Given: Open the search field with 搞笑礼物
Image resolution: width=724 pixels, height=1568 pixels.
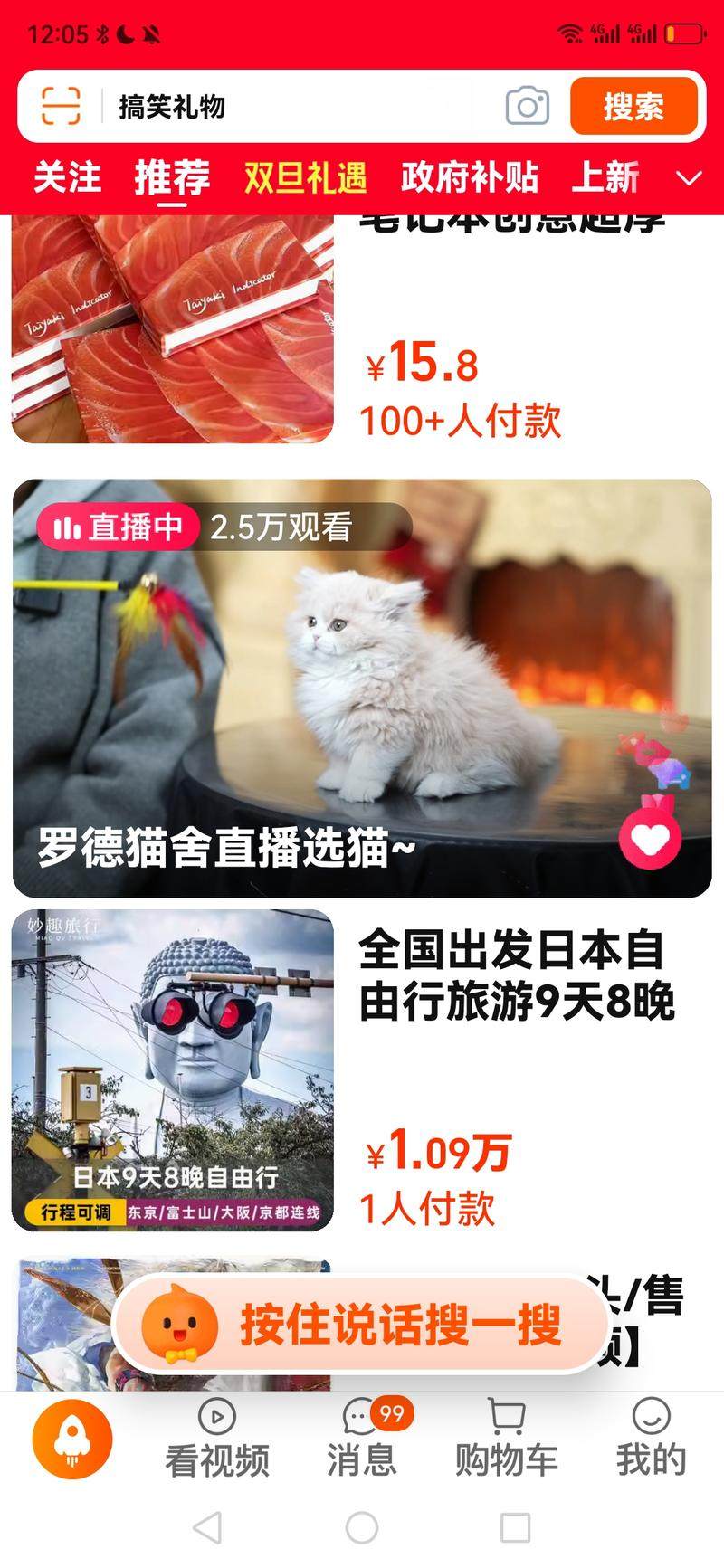Looking at the screenshot, I should click(x=290, y=107).
